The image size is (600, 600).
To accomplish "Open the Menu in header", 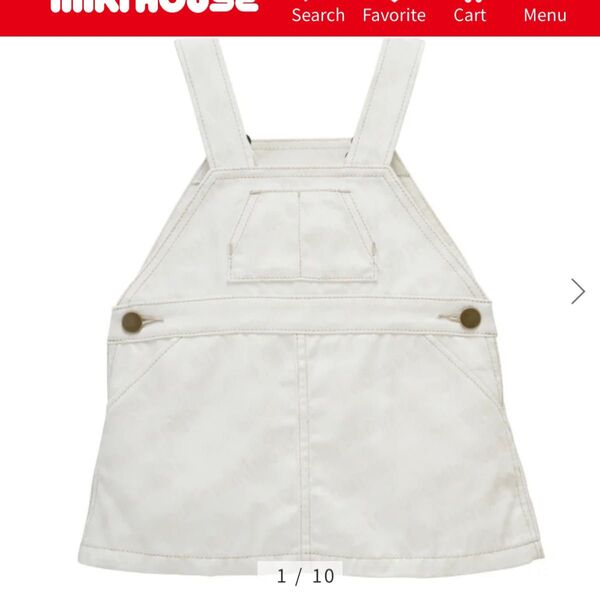I will 545,13.
